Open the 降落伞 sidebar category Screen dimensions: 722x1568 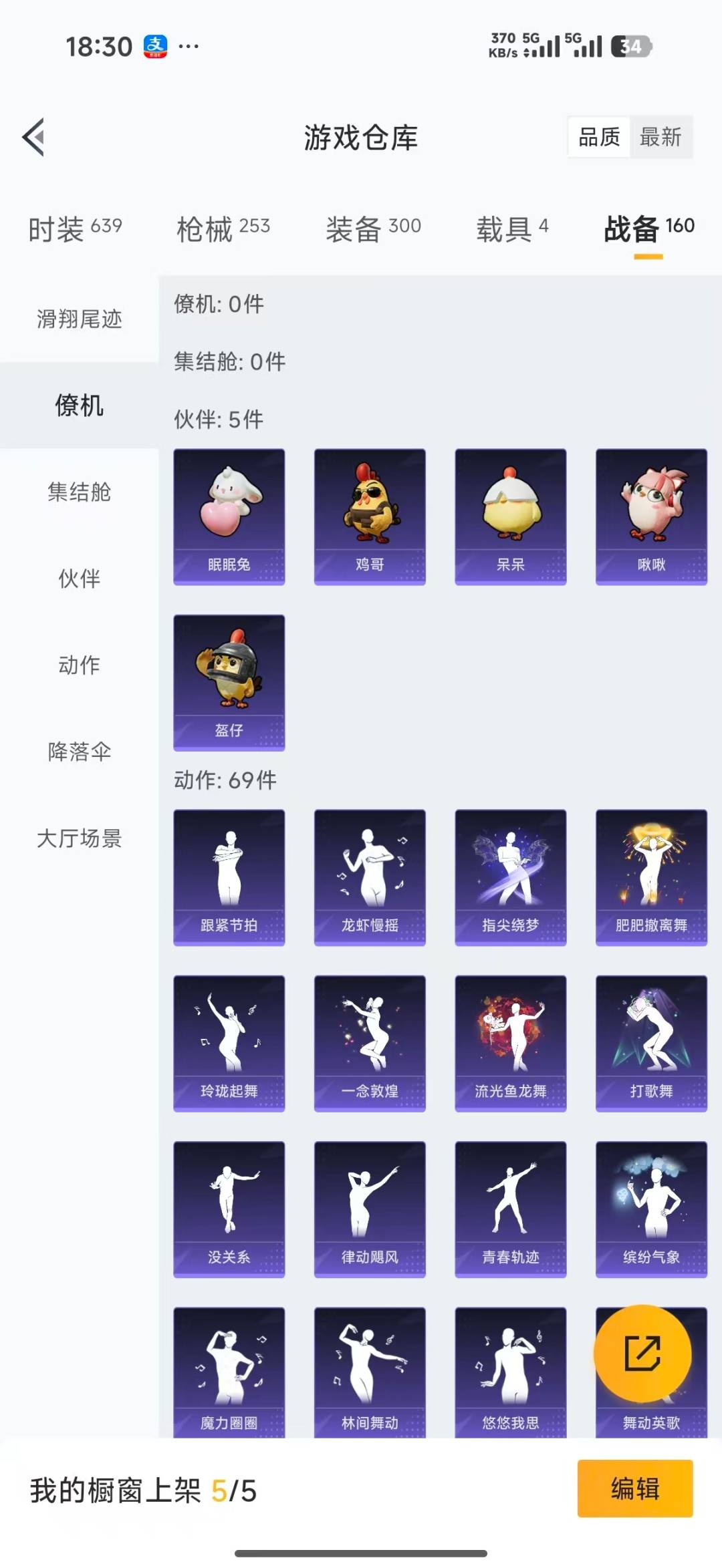click(78, 752)
